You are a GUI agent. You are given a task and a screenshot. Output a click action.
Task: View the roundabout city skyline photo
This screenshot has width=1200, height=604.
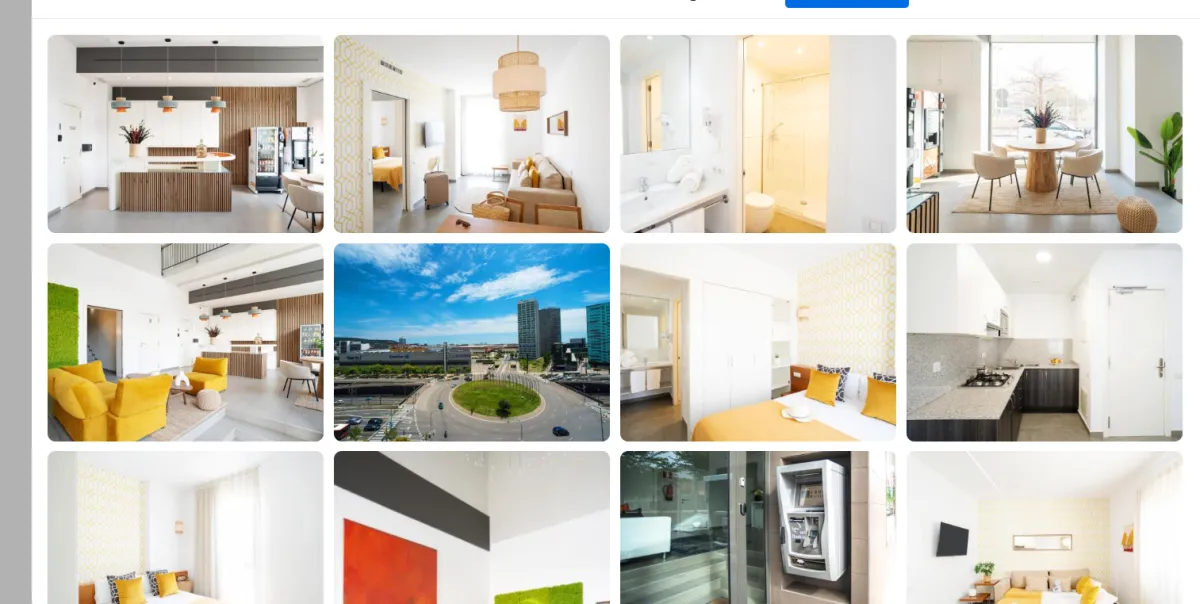[471, 342]
